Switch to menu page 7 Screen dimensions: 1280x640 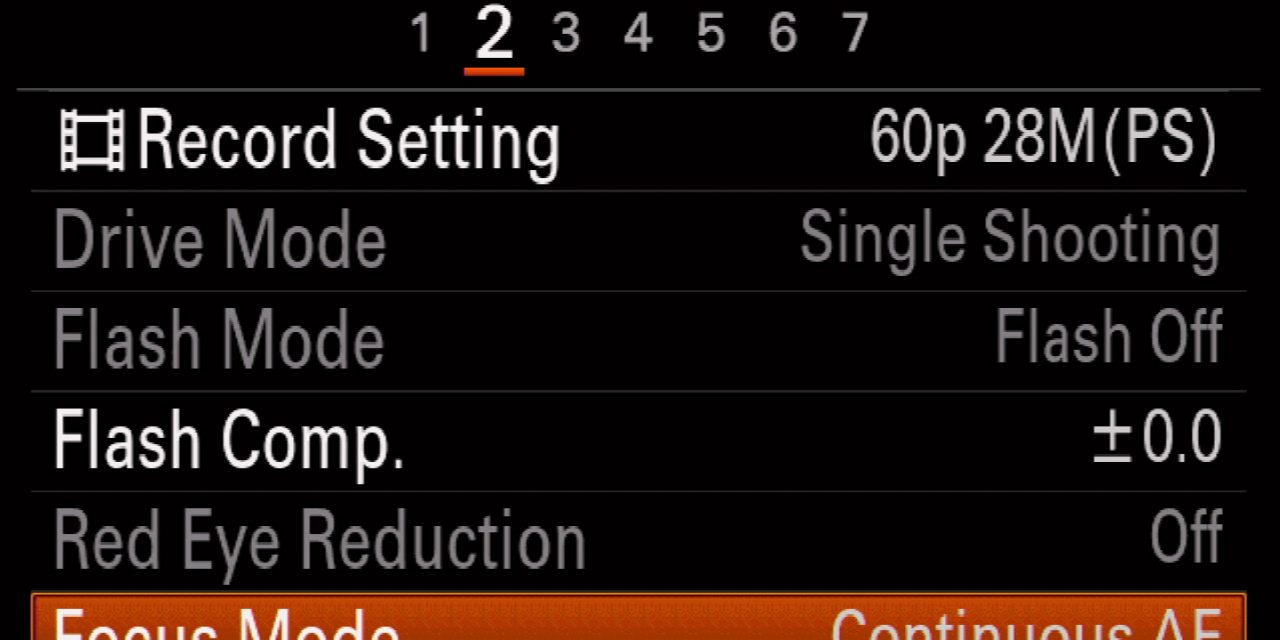tap(855, 35)
